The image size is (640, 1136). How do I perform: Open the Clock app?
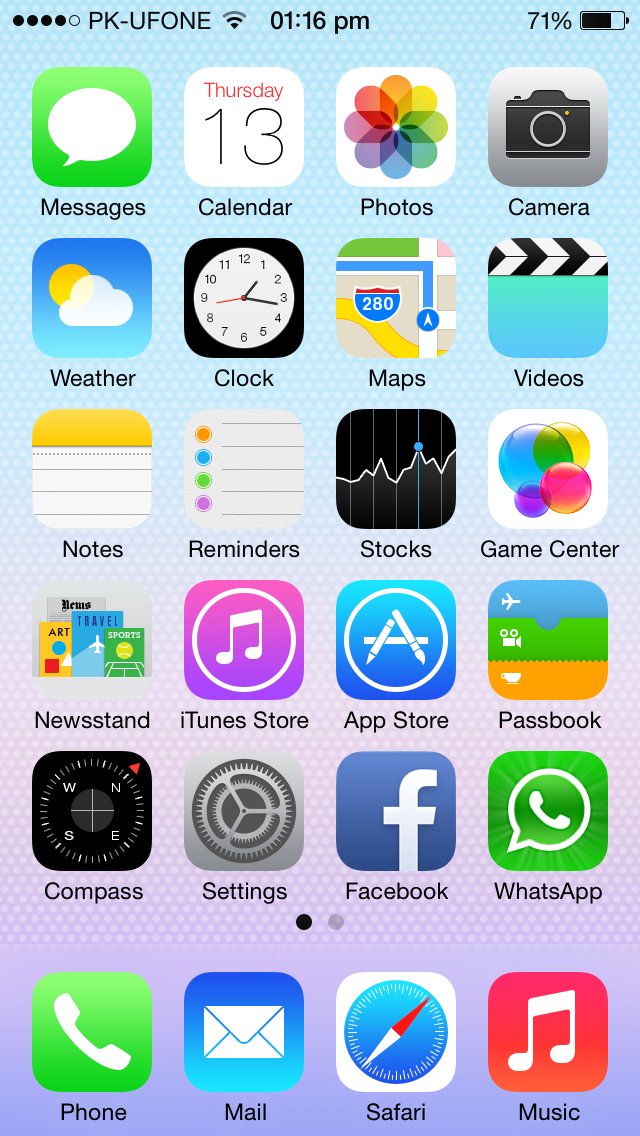[x=244, y=298]
